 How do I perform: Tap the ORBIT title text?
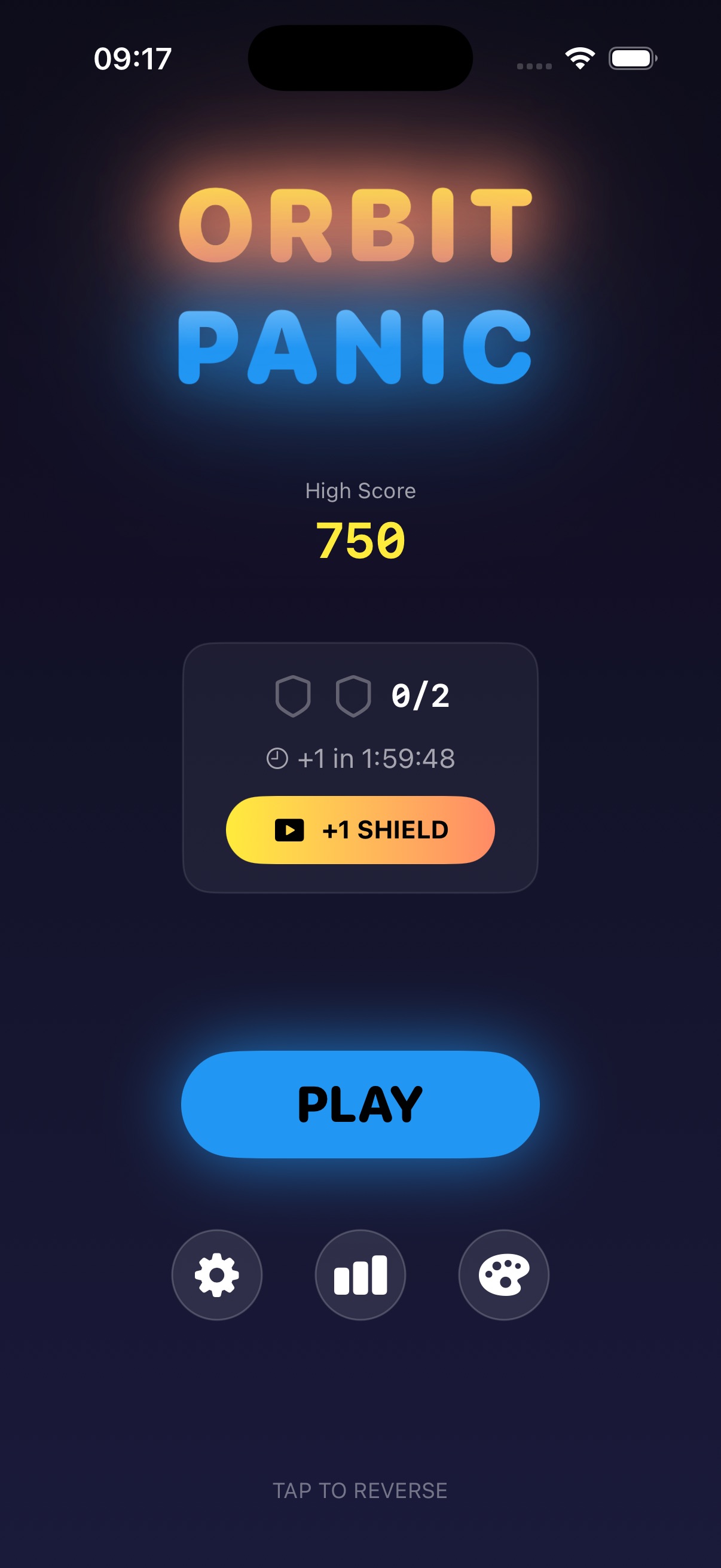(x=355, y=225)
